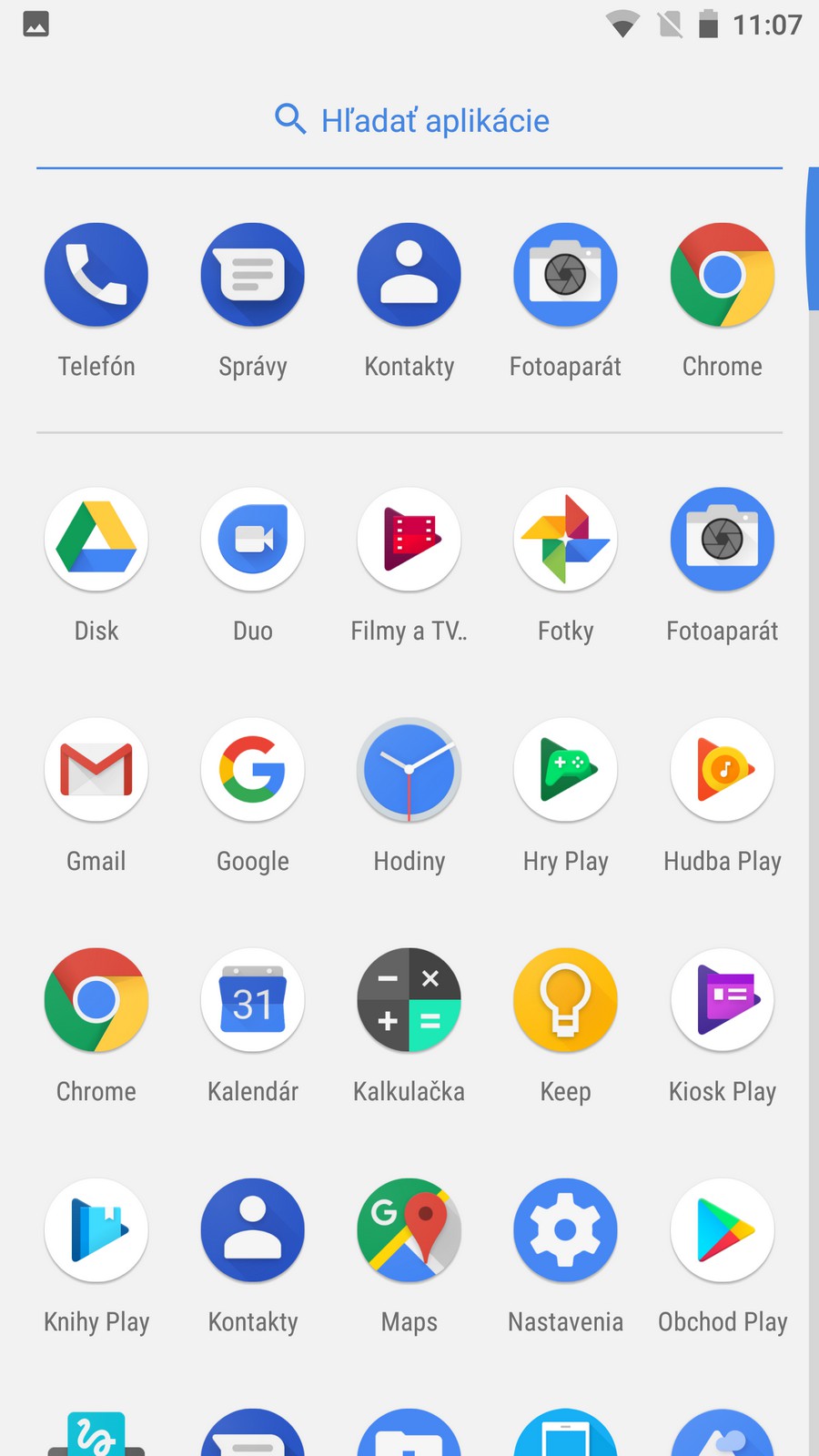Launch Obchod Play store
819x1456 pixels.
click(723, 1230)
